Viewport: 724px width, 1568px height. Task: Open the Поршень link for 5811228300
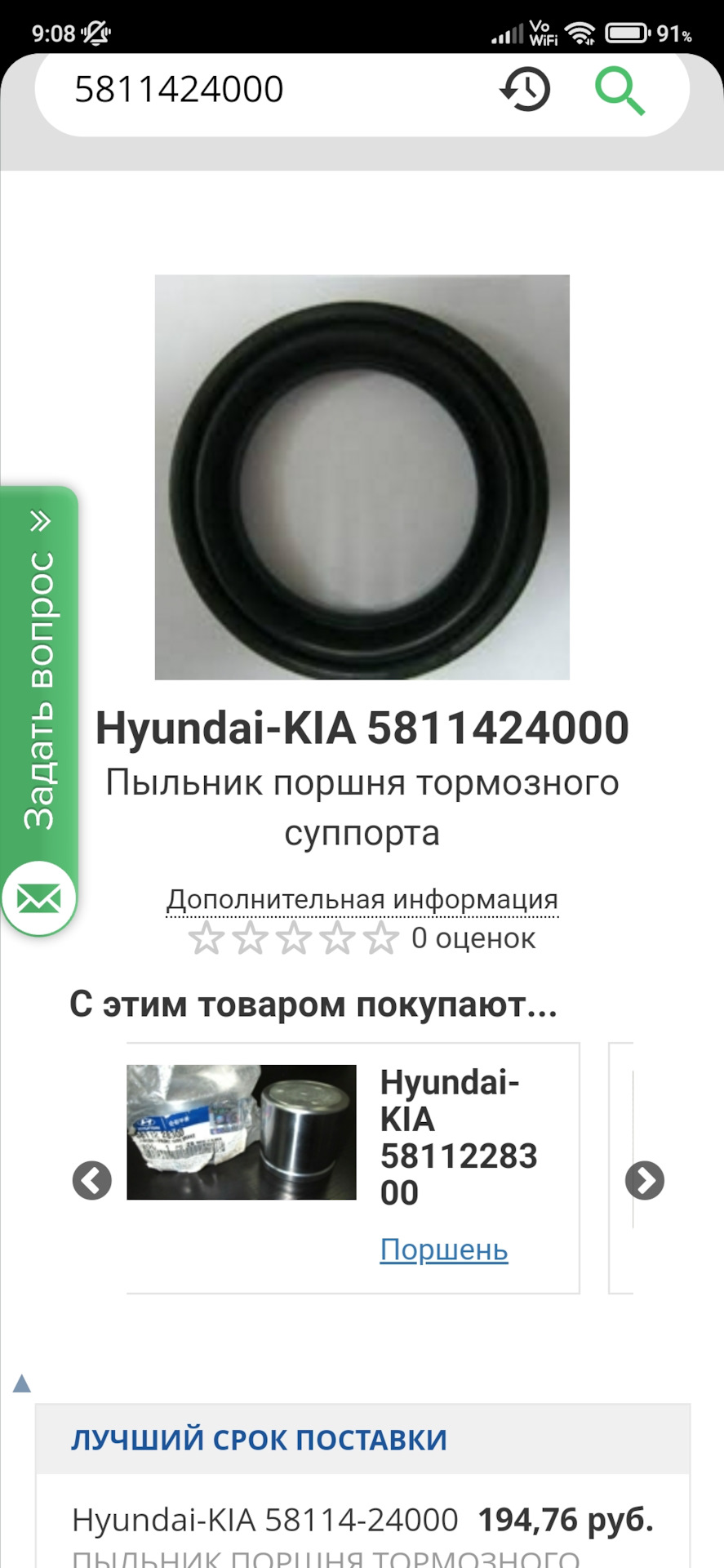444,1249
